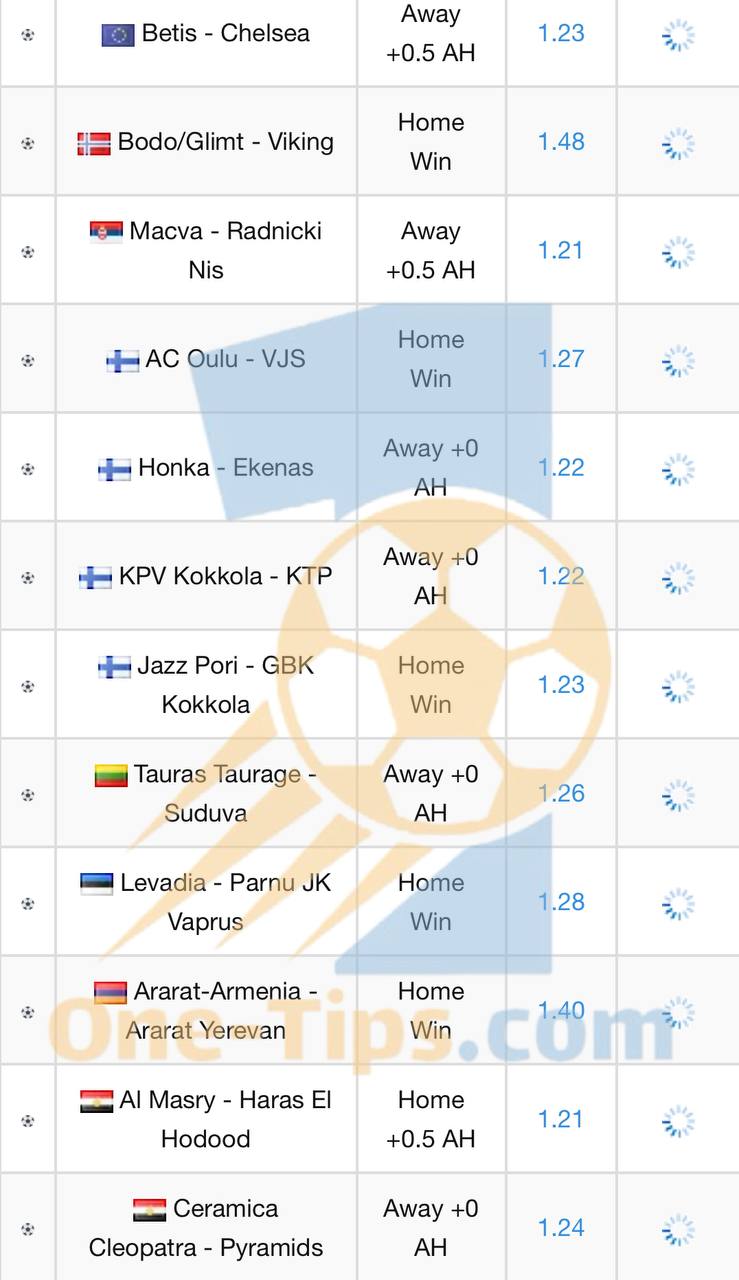739x1280 pixels.
Task: Tap the 1.48 odds for Bodo/Glimt - Viking
Action: [561, 142]
